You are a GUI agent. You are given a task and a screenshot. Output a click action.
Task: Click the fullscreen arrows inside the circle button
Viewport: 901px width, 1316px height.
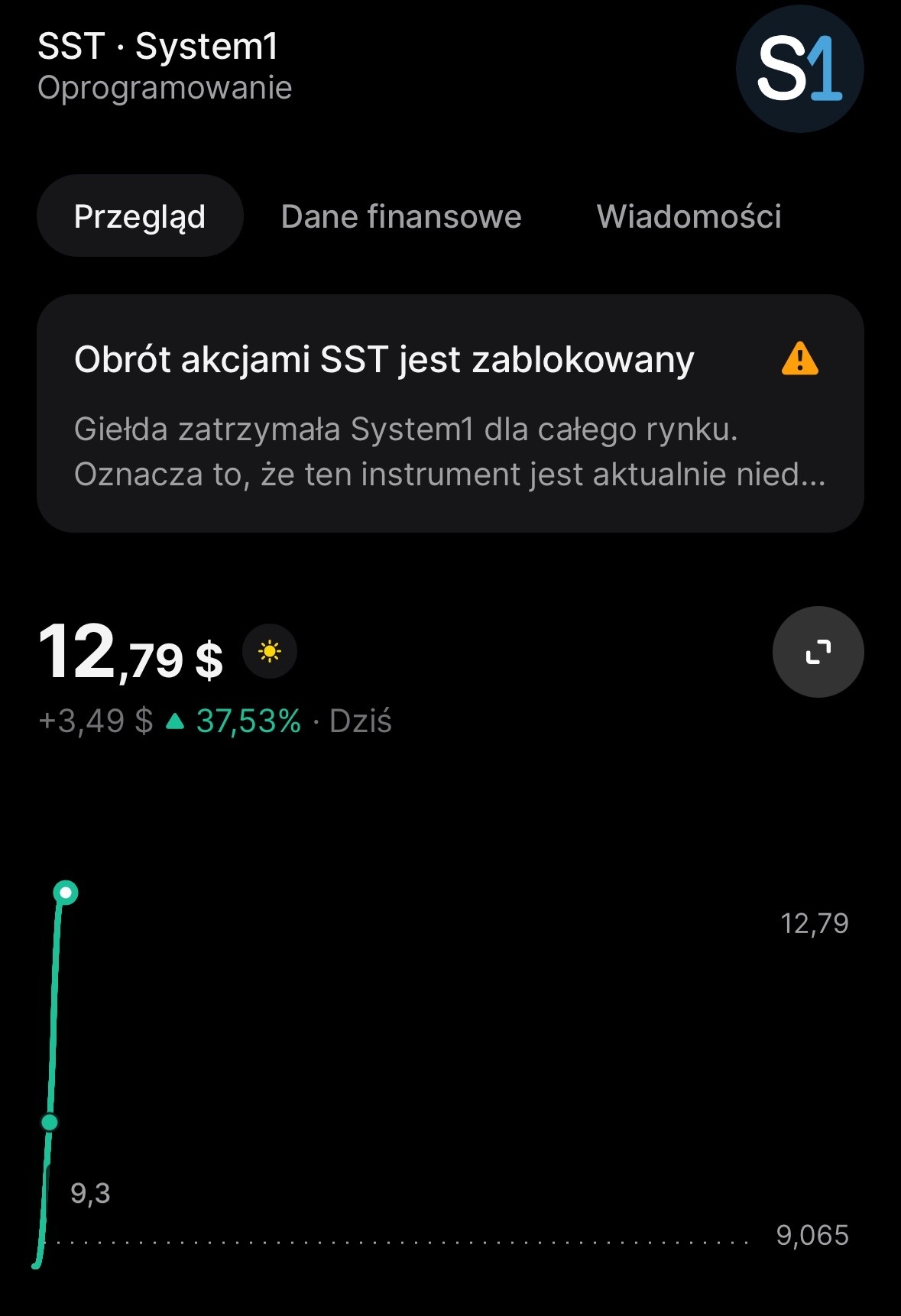tap(817, 652)
